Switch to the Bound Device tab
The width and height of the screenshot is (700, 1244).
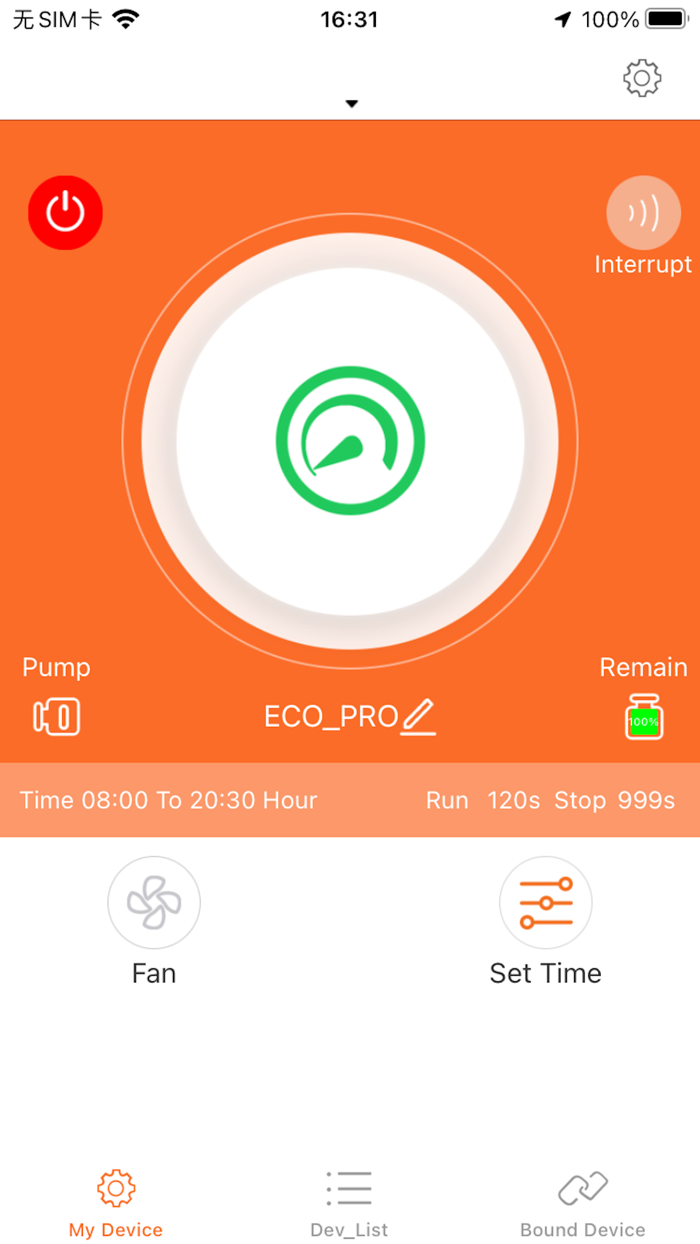point(583,1203)
